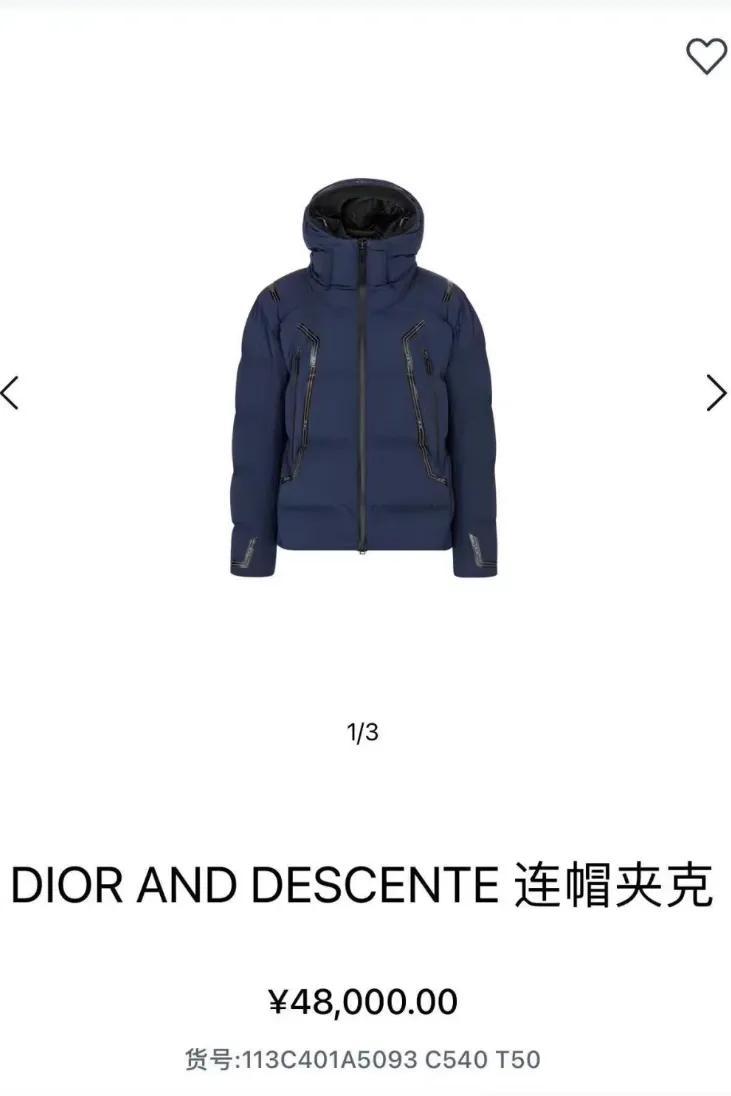Add the Dior Descente jacket to wishlist
The height and width of the screenshot is (1096, 731).
[706, 56]
